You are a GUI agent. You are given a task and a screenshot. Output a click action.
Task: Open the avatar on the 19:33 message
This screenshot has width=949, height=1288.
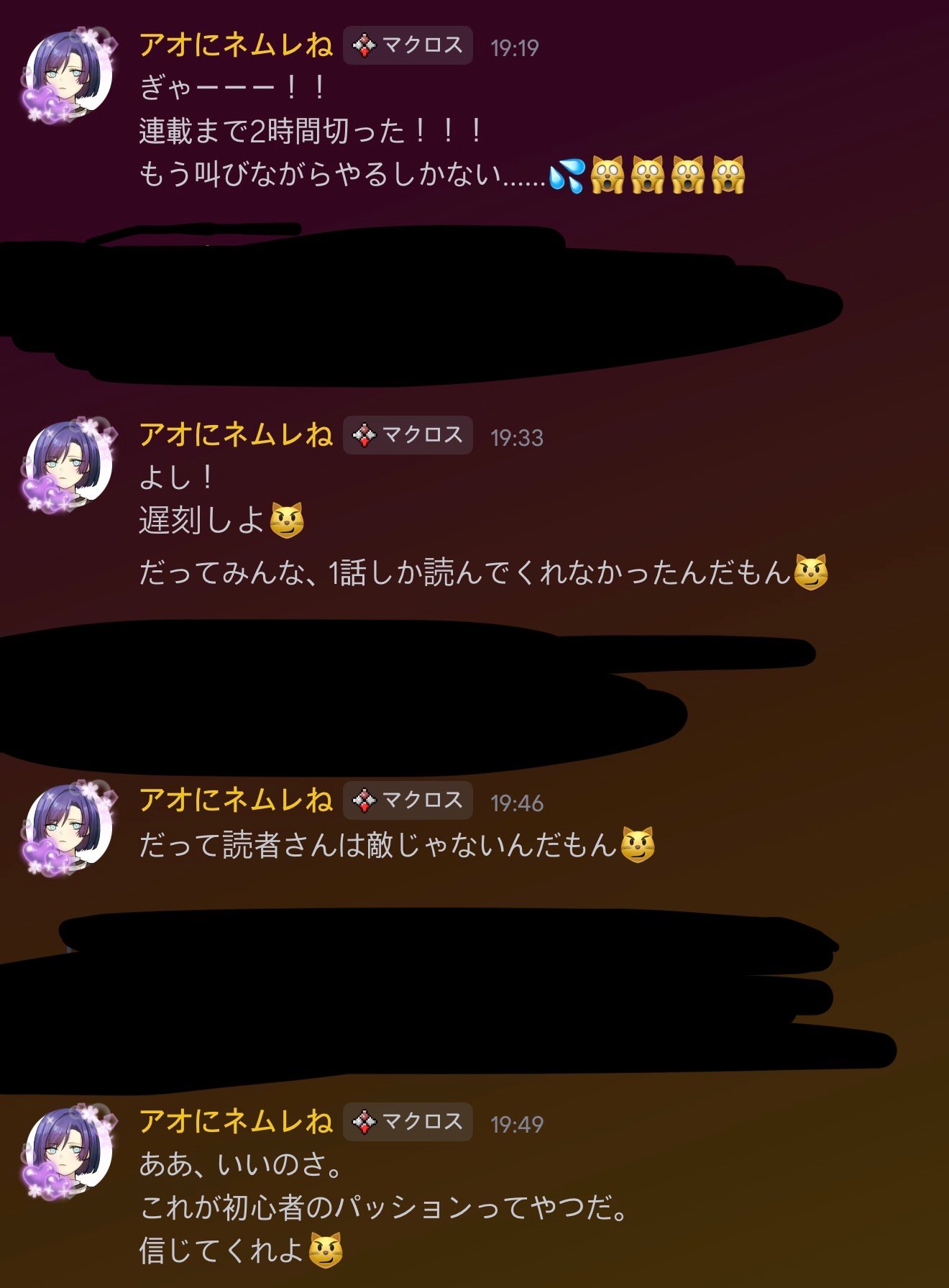point(68,463)
